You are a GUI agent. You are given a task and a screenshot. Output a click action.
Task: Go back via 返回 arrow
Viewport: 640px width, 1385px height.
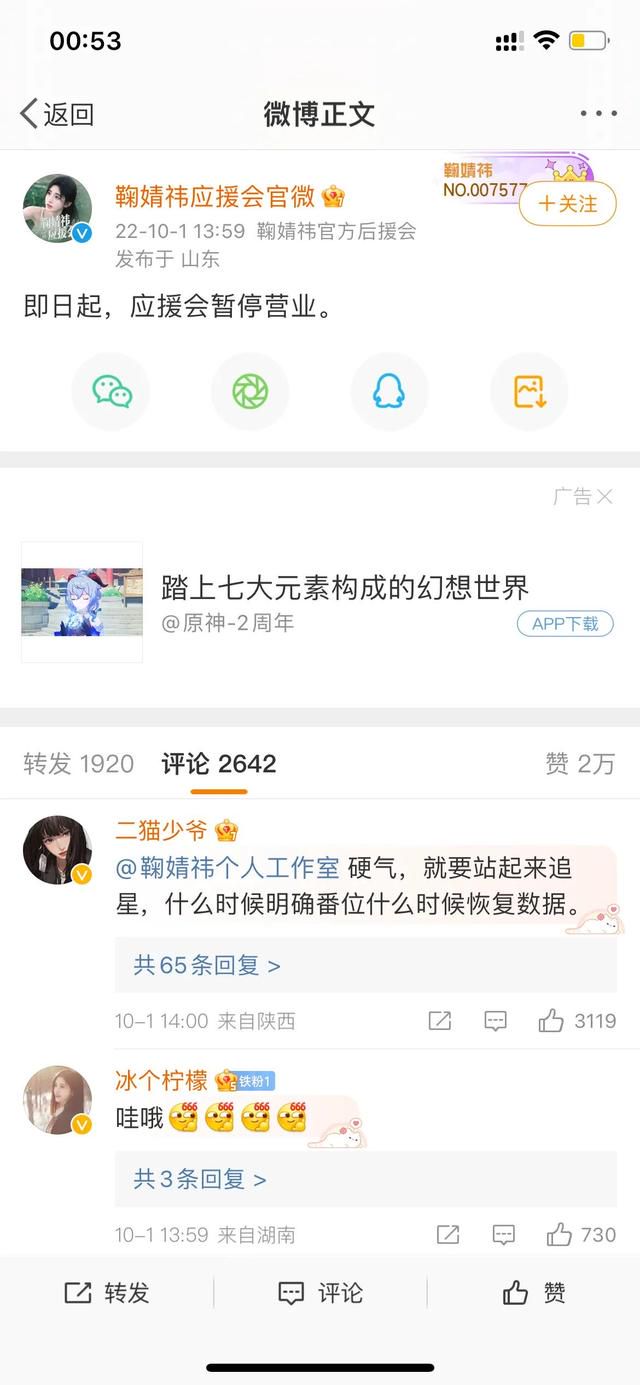tap(56, 114)
